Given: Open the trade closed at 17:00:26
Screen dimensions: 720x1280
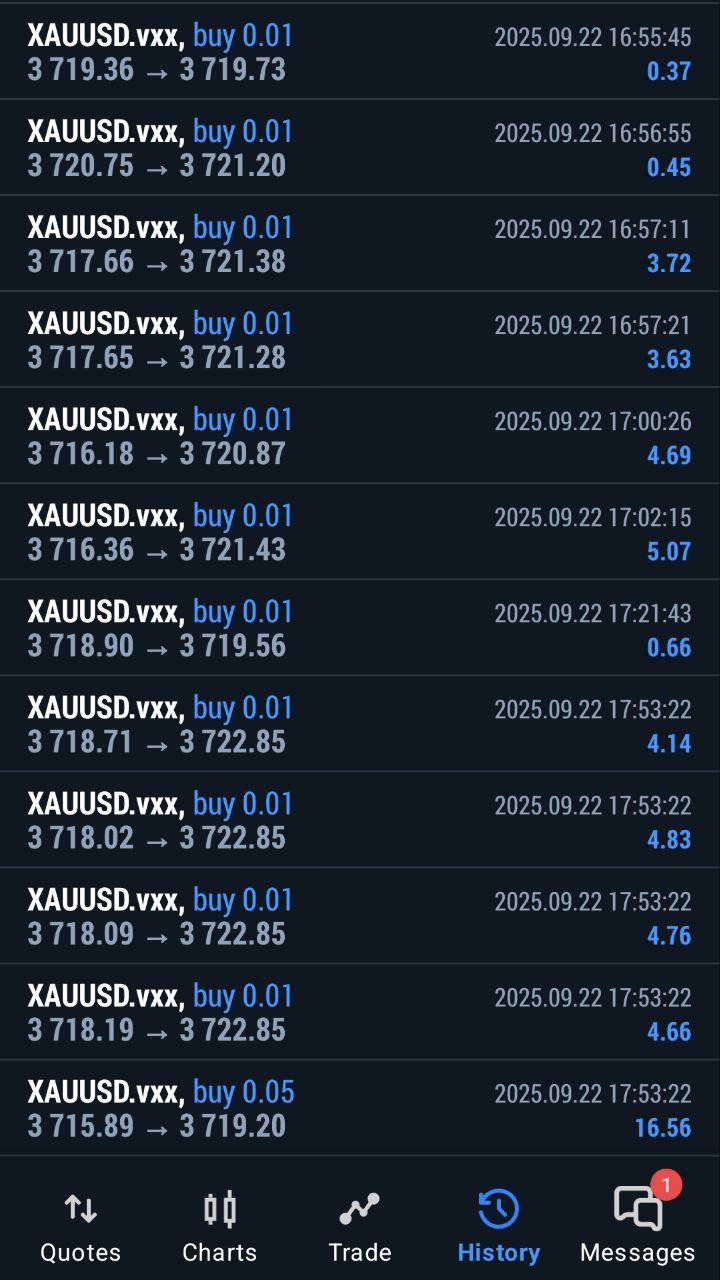Looking at the screenshot, I should pyautogui.click(x=360, y=437).
